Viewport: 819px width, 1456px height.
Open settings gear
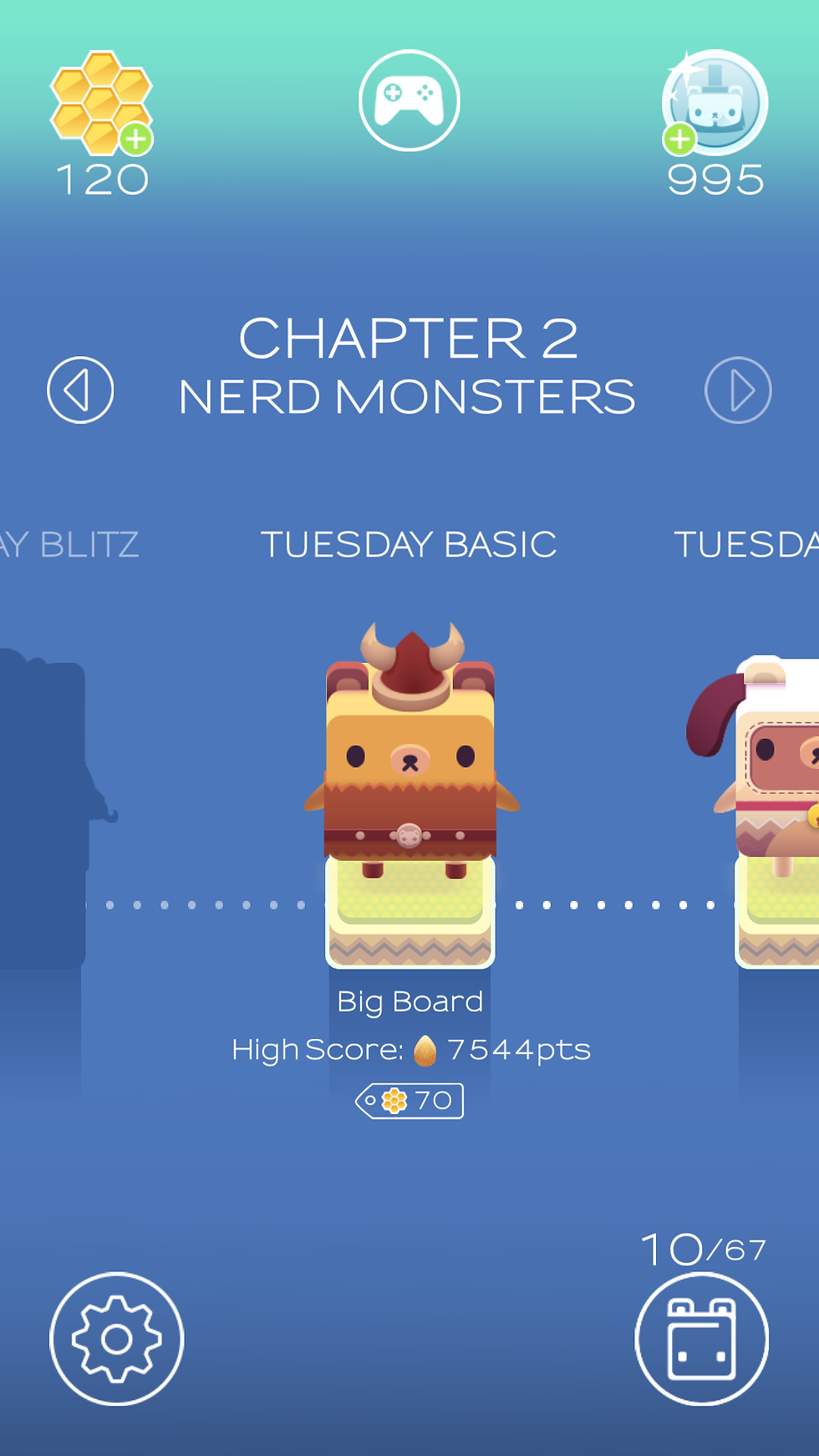click(x=116, y=1339)
